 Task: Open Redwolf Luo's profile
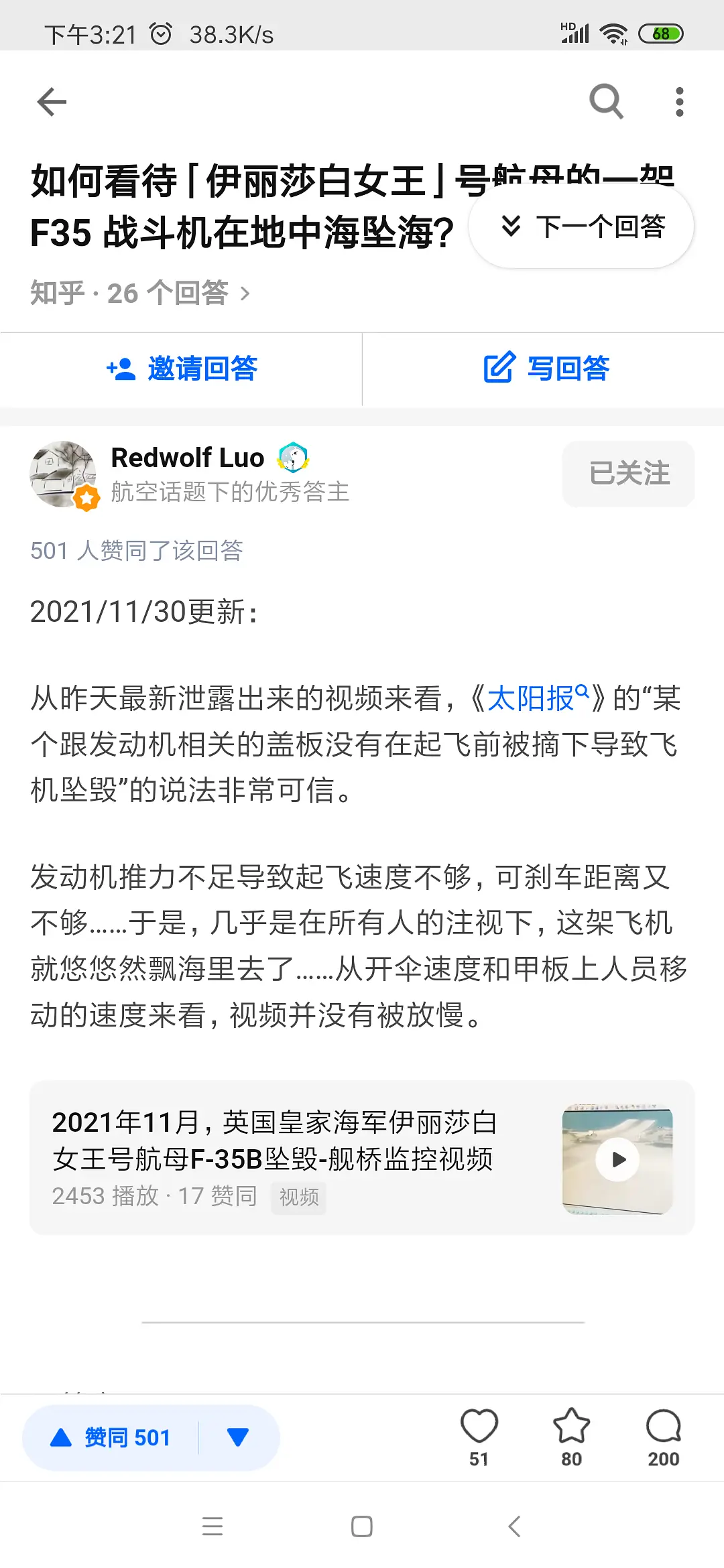click(187, 458)
